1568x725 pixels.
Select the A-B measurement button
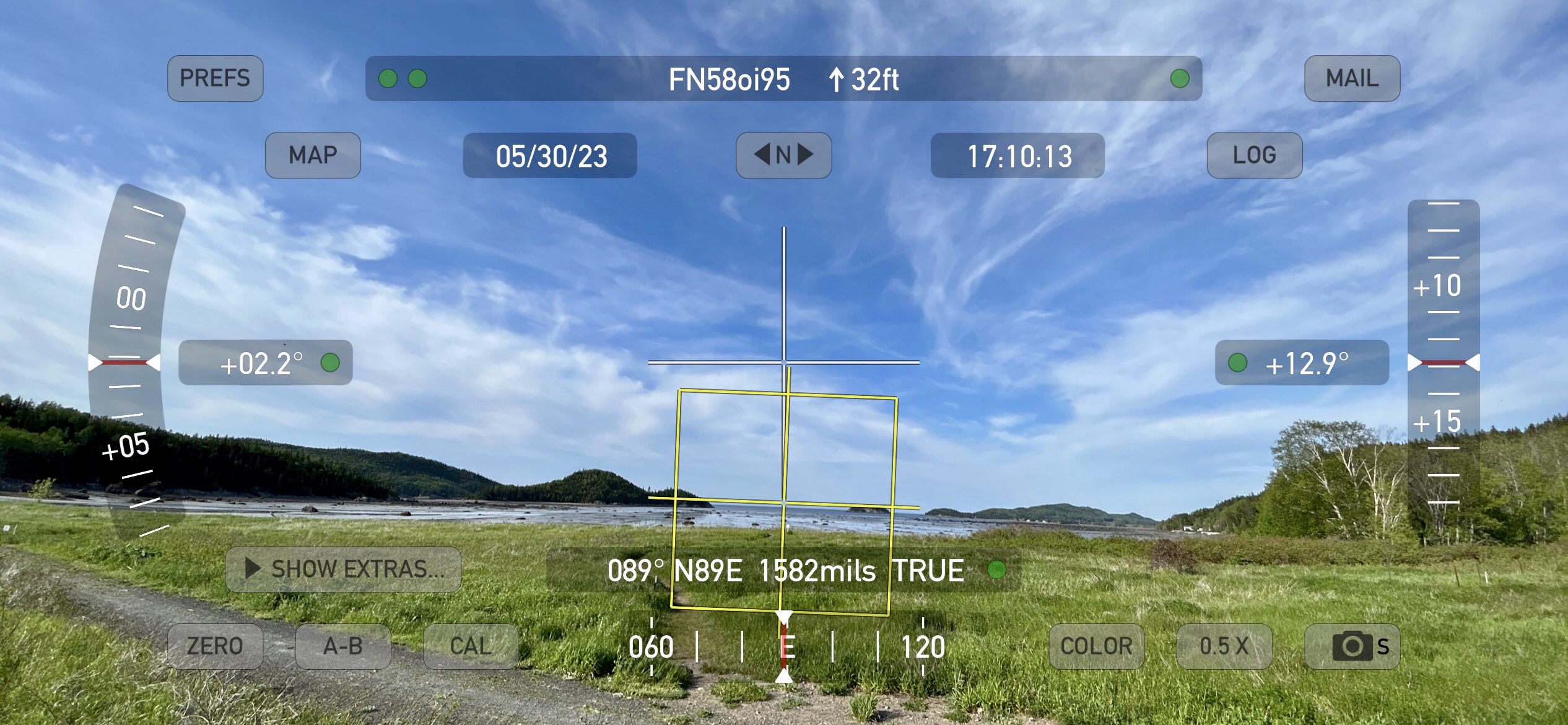[342, 646]
